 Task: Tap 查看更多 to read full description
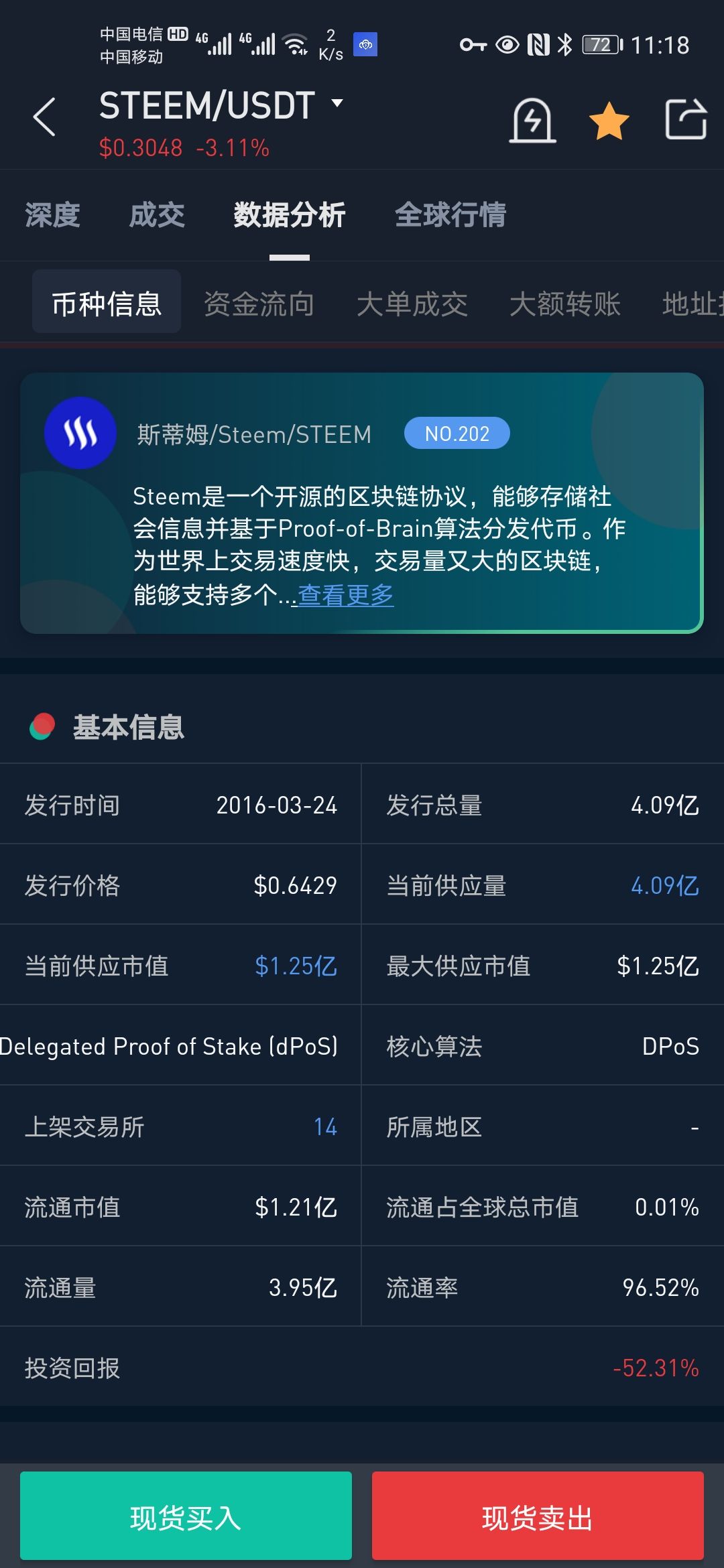tap(345, 594)
